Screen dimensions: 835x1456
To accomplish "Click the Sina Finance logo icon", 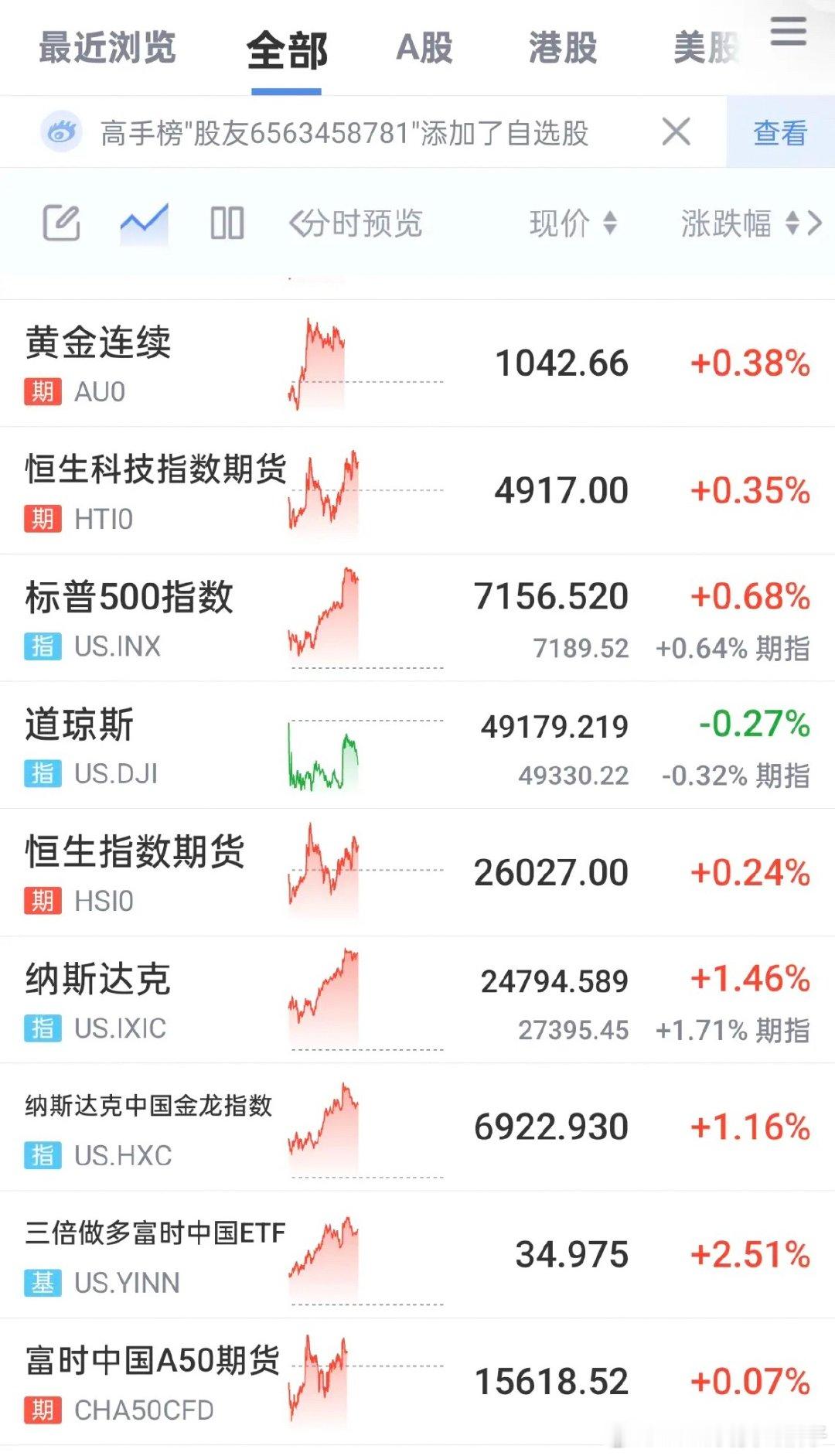I will click(62, 131).
